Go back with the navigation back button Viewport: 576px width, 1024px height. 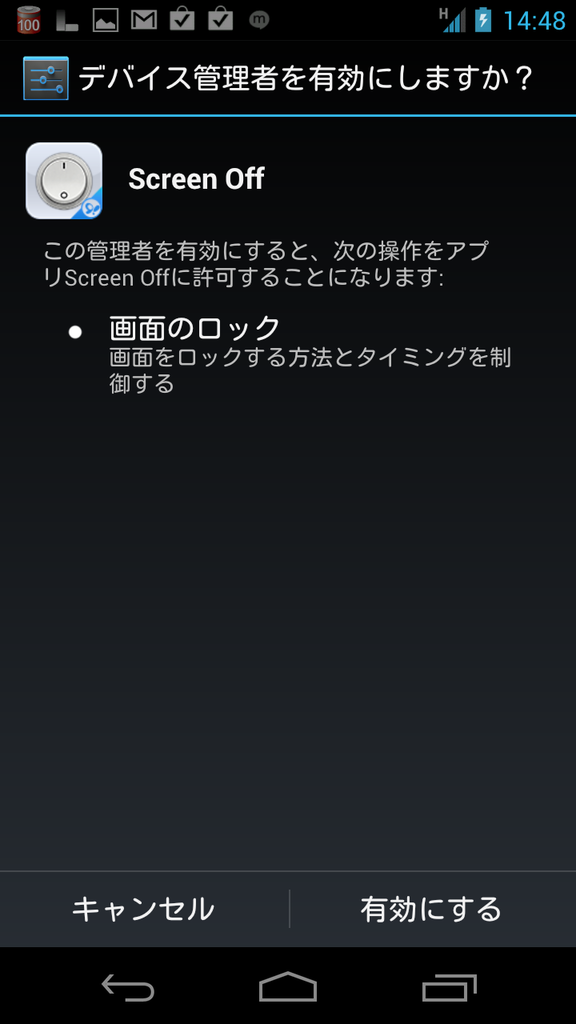pyautogui.click(x=128, y=987)
